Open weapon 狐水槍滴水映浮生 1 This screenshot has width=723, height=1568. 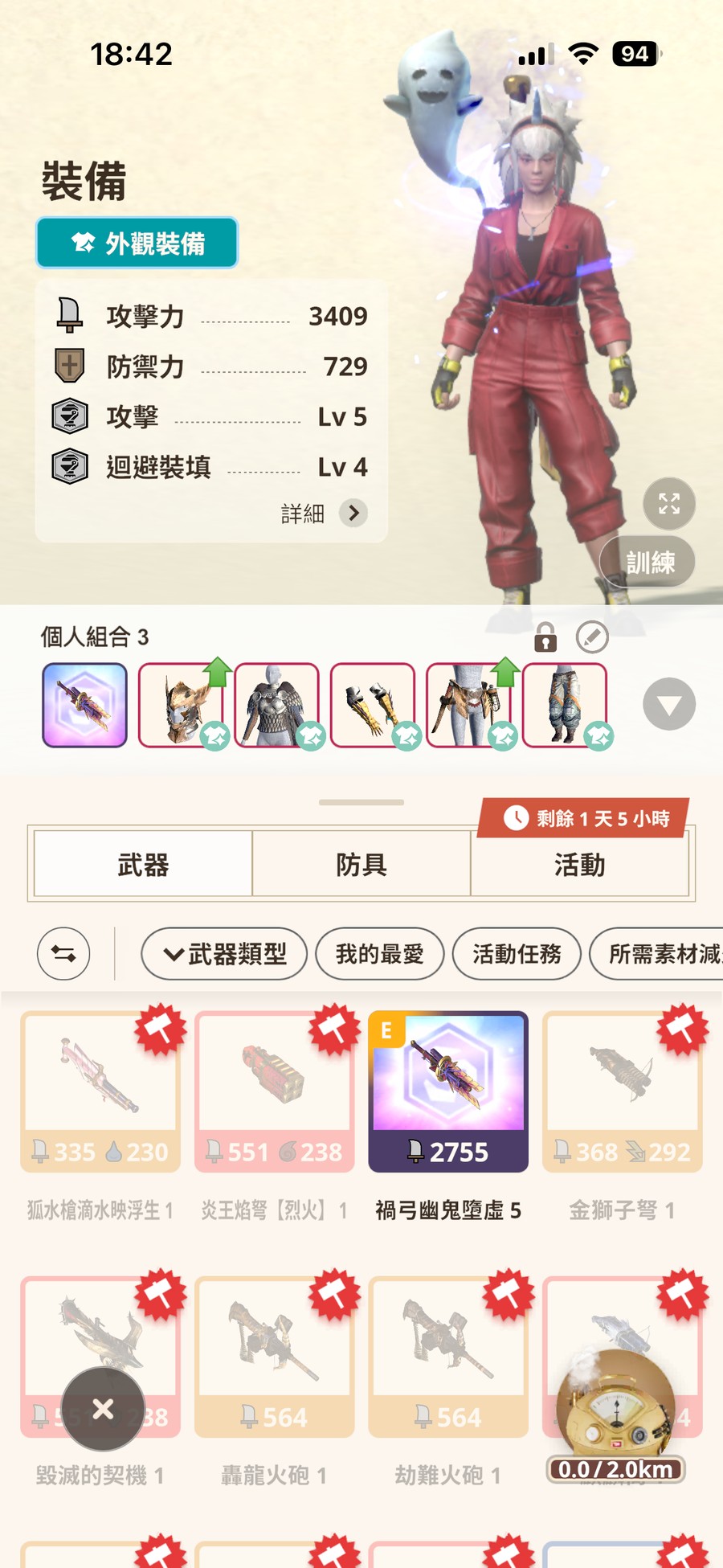[x=100, y=1091]
